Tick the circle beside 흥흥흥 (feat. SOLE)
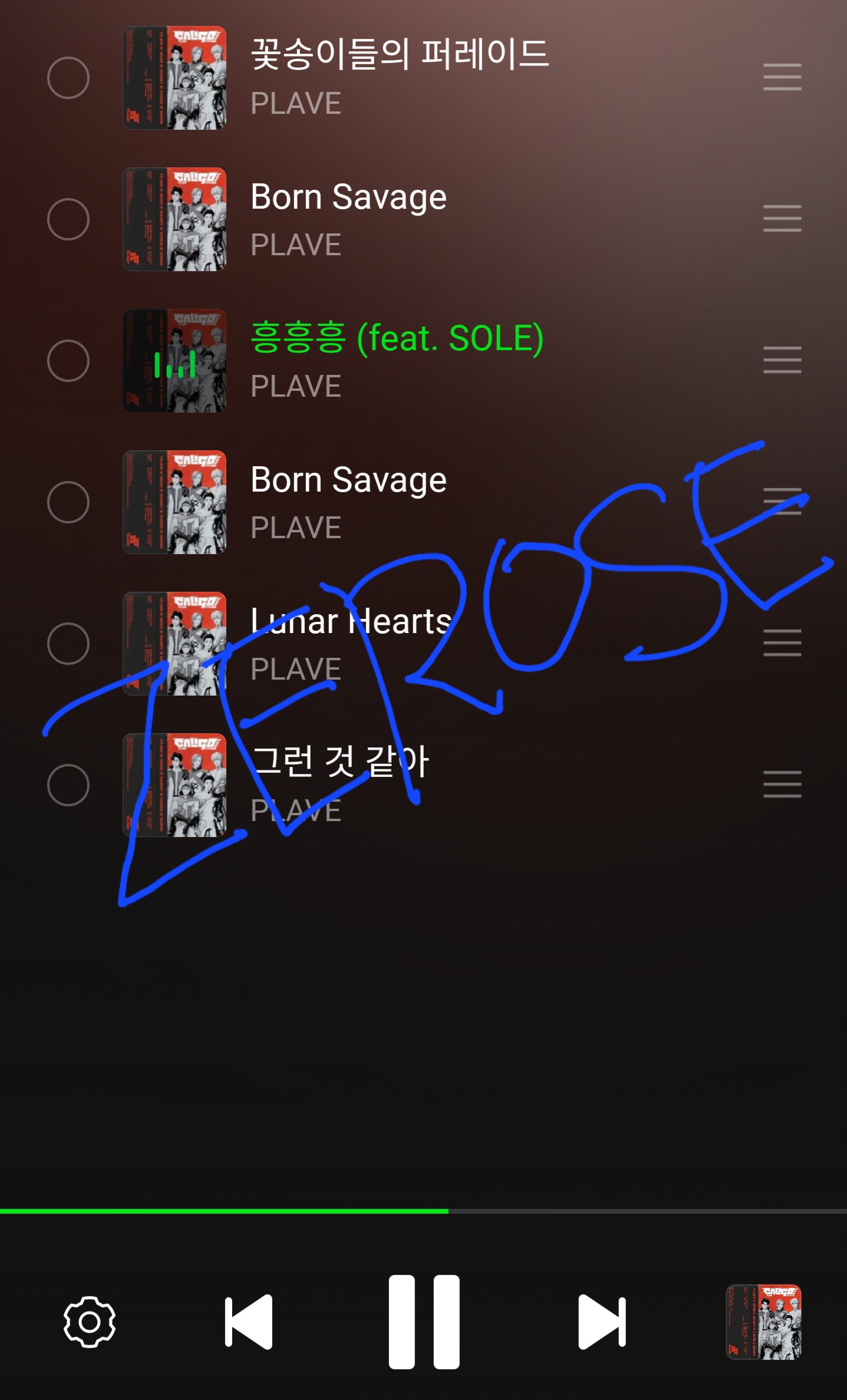Viewport: 847px width, 1400px height. 68,361
